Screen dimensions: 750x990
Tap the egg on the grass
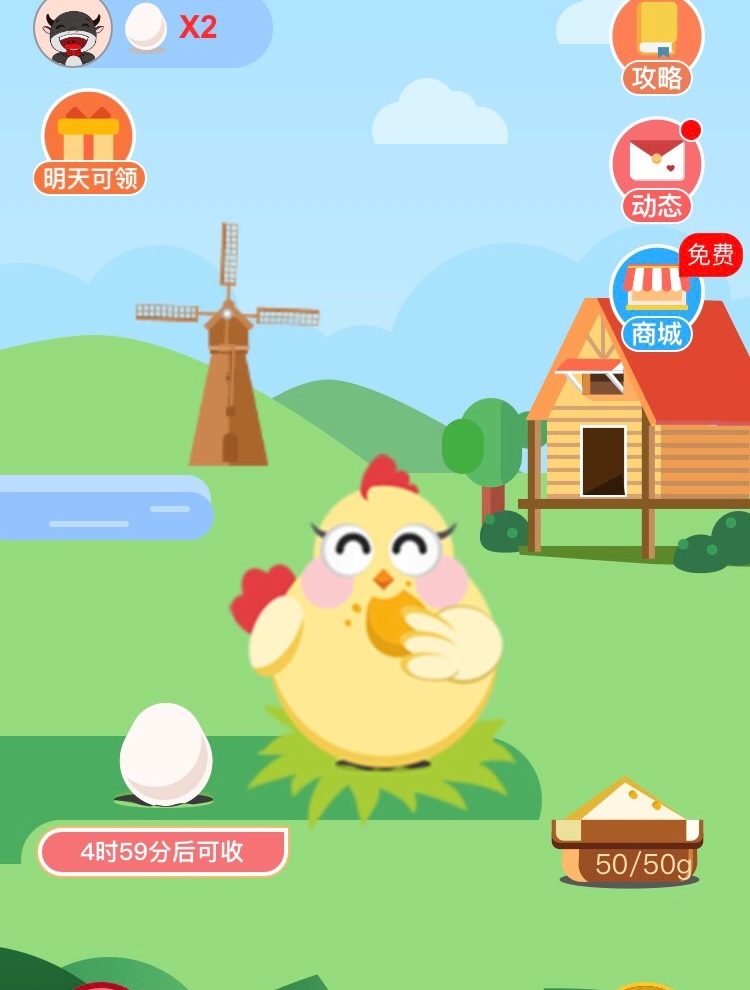point(165,753)
